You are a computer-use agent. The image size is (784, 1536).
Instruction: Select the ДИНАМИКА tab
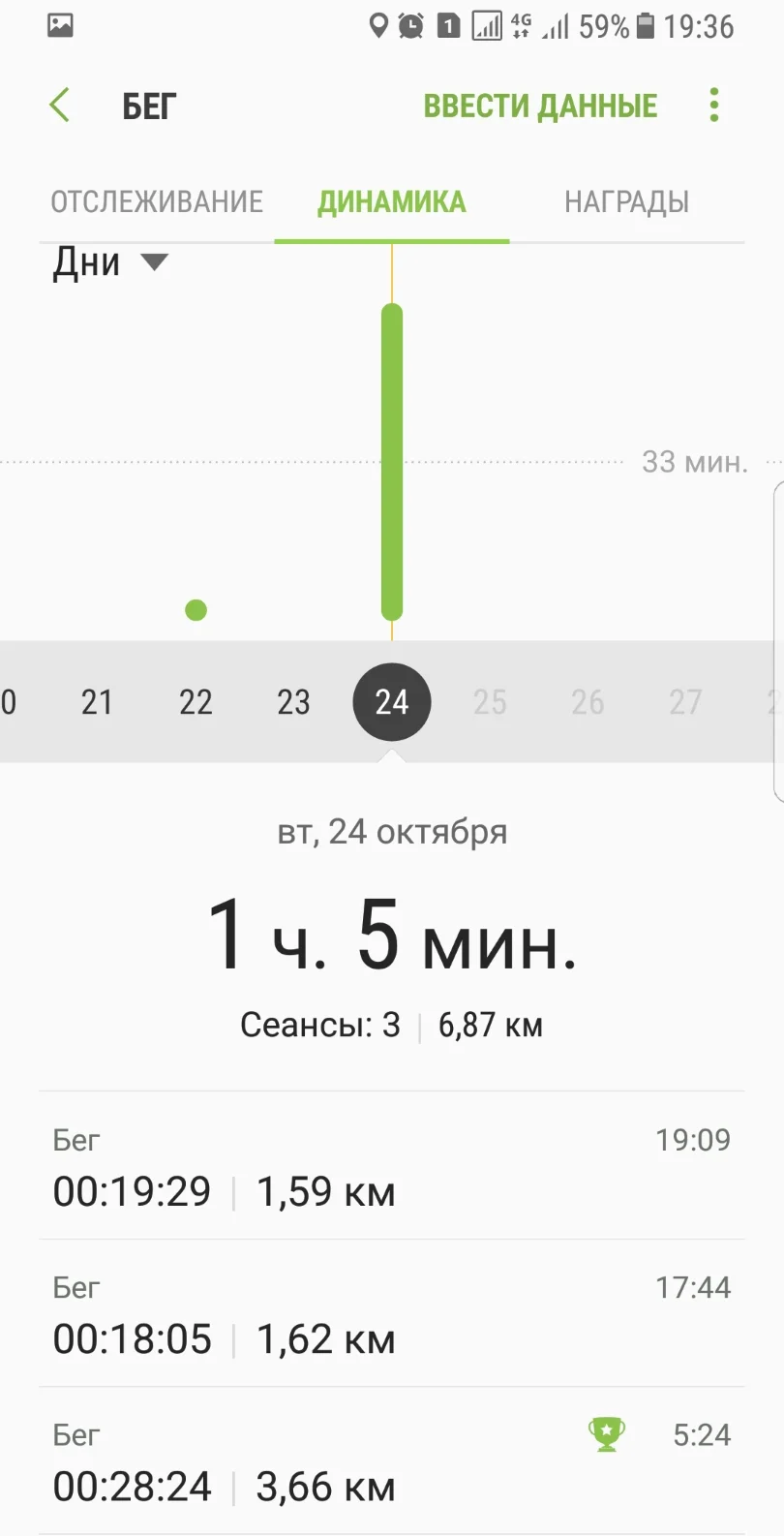coord(392,201)
